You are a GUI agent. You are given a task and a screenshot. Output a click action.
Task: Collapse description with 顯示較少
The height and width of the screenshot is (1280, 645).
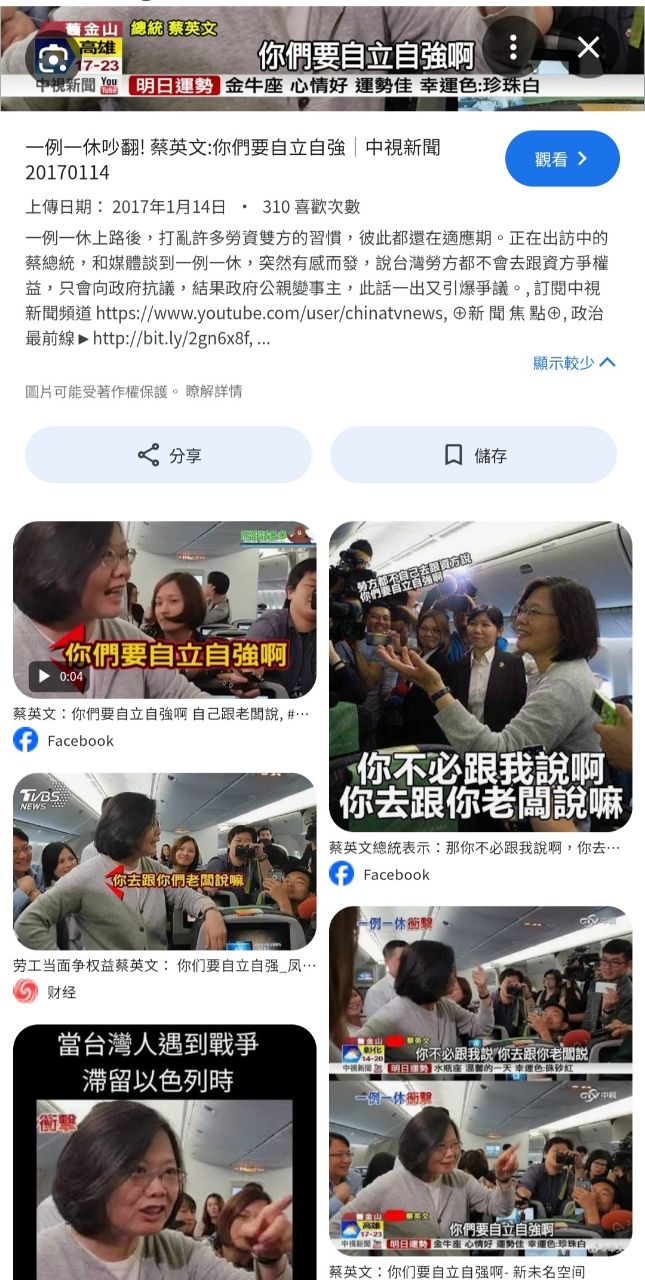coord(574,363)
